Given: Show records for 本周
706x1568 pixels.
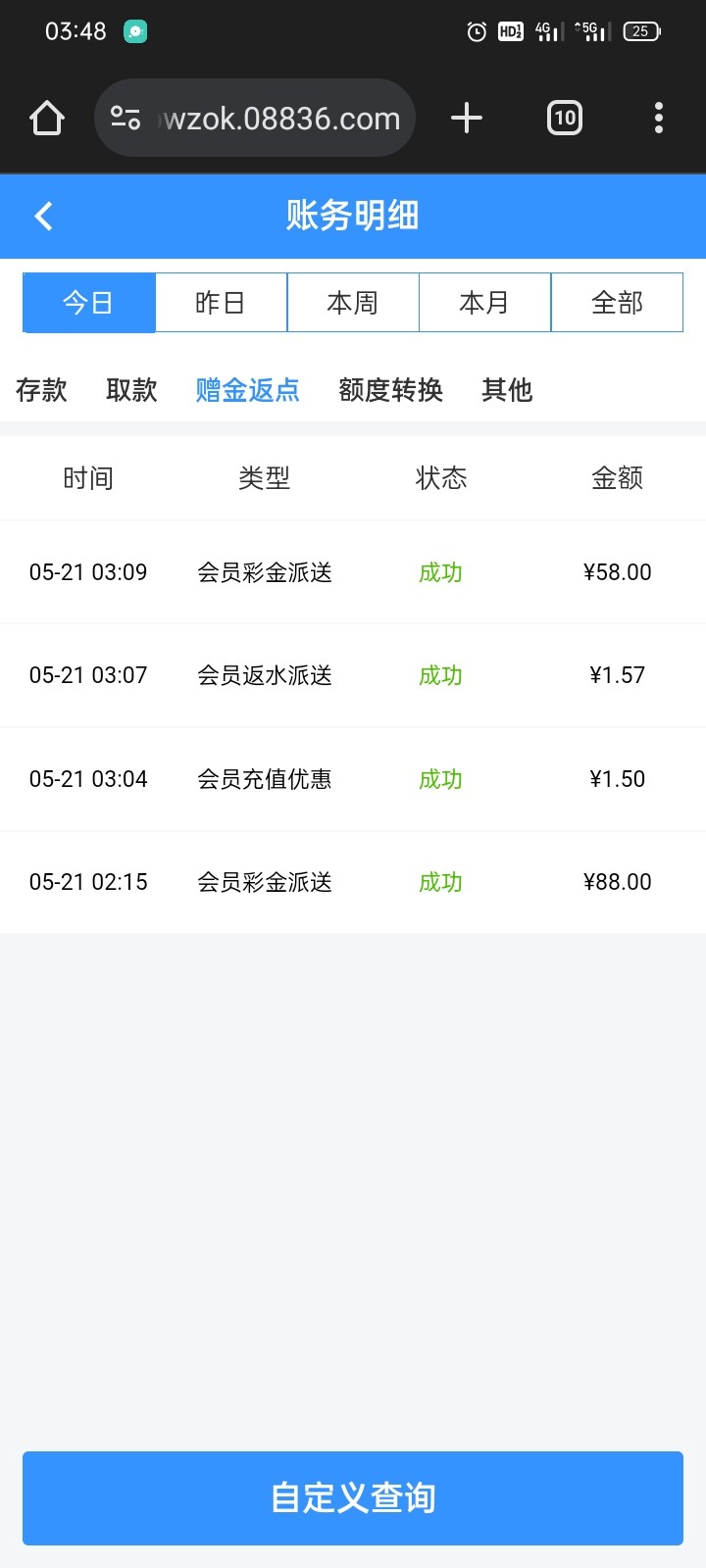Looking at the screenshot, I should click(353, 303).
